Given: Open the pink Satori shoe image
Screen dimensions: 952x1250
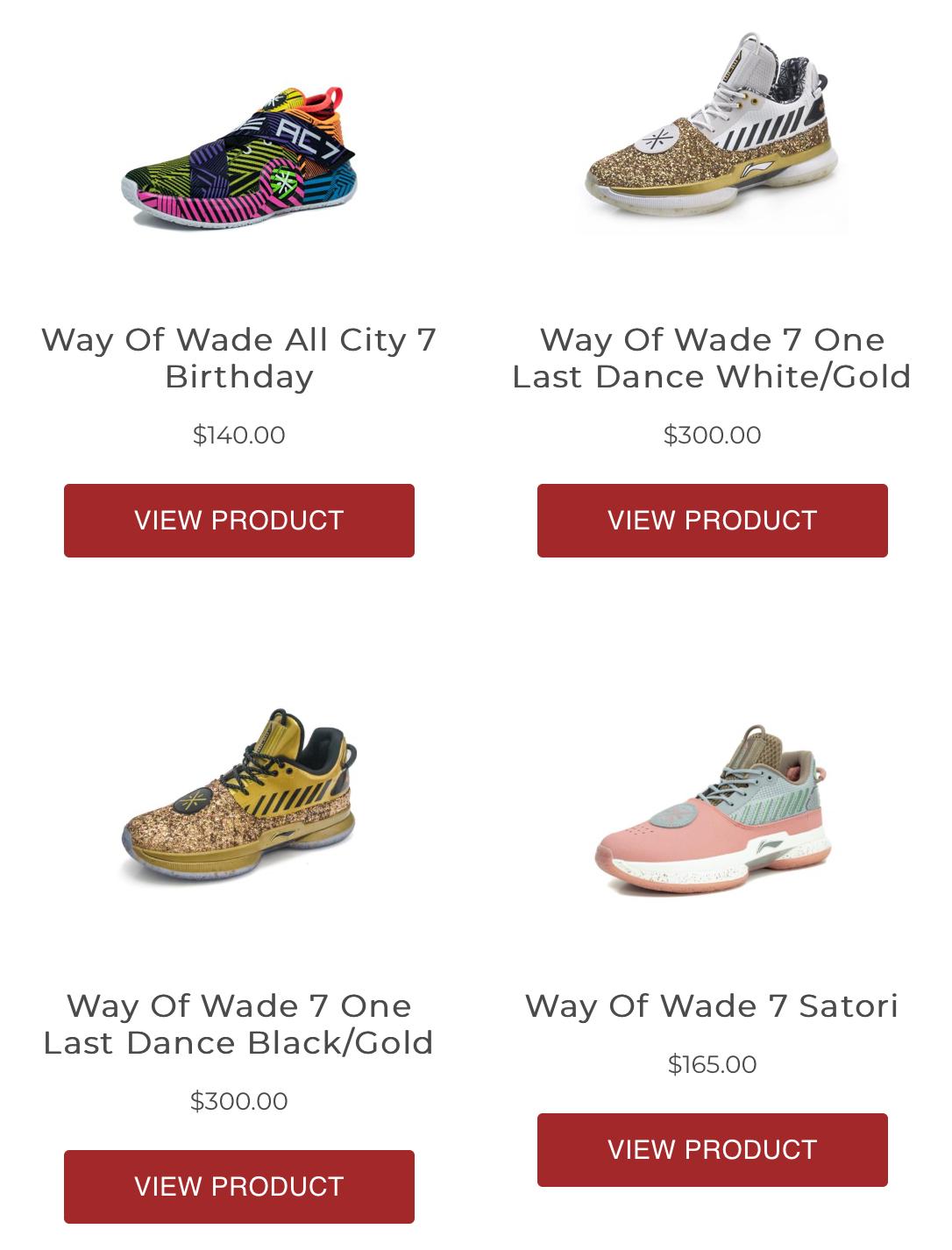Looking at the screenshot, I should click(712, 811).
